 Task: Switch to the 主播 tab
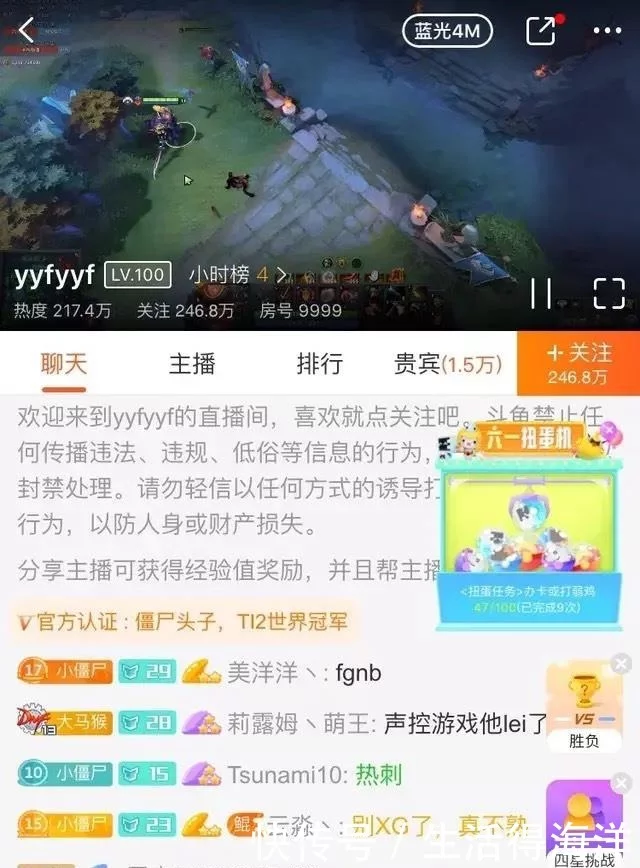click(x=192, y=363)
